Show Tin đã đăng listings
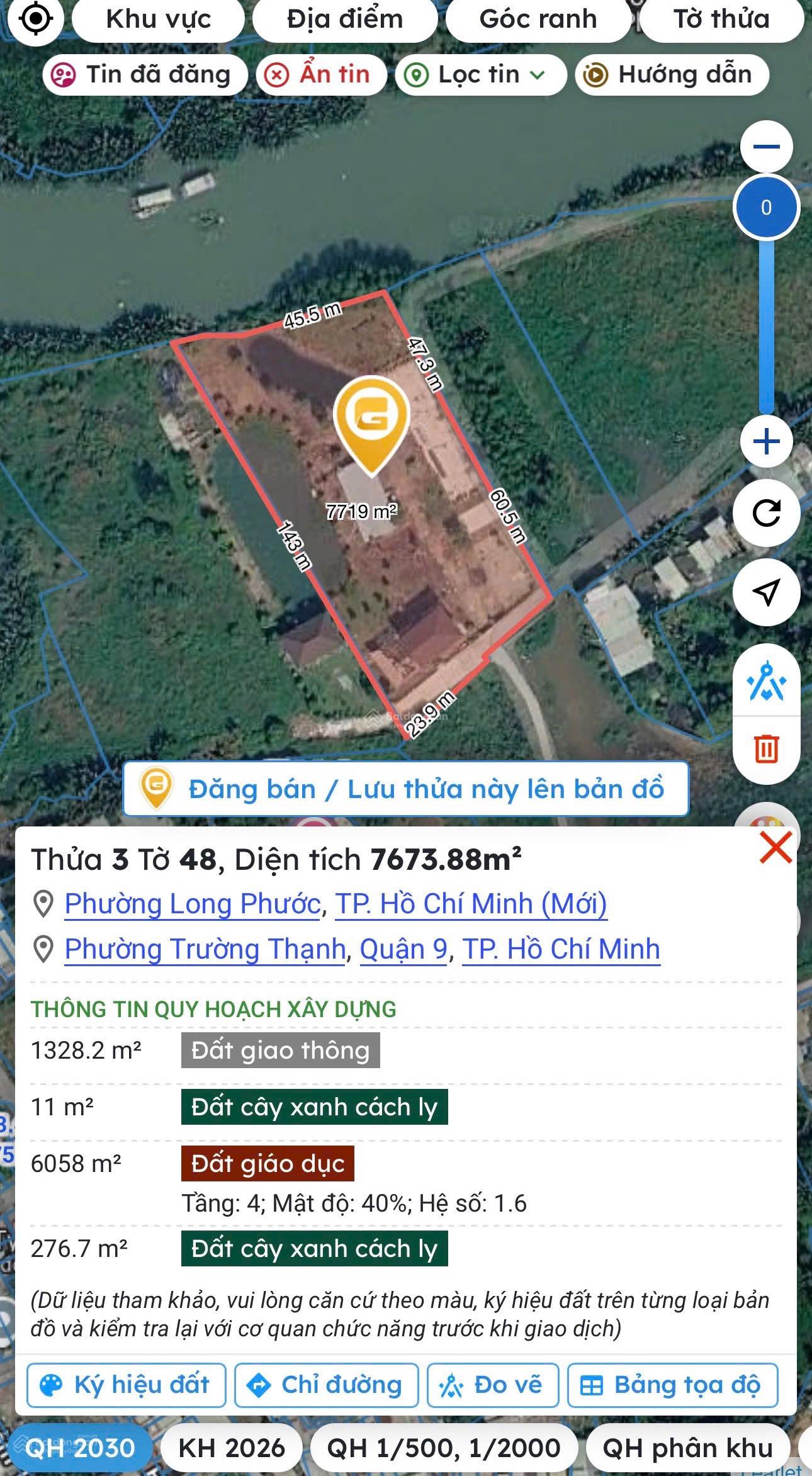Image resolution: width=812 pixels, height=1476 pixels. pos(144,75)
